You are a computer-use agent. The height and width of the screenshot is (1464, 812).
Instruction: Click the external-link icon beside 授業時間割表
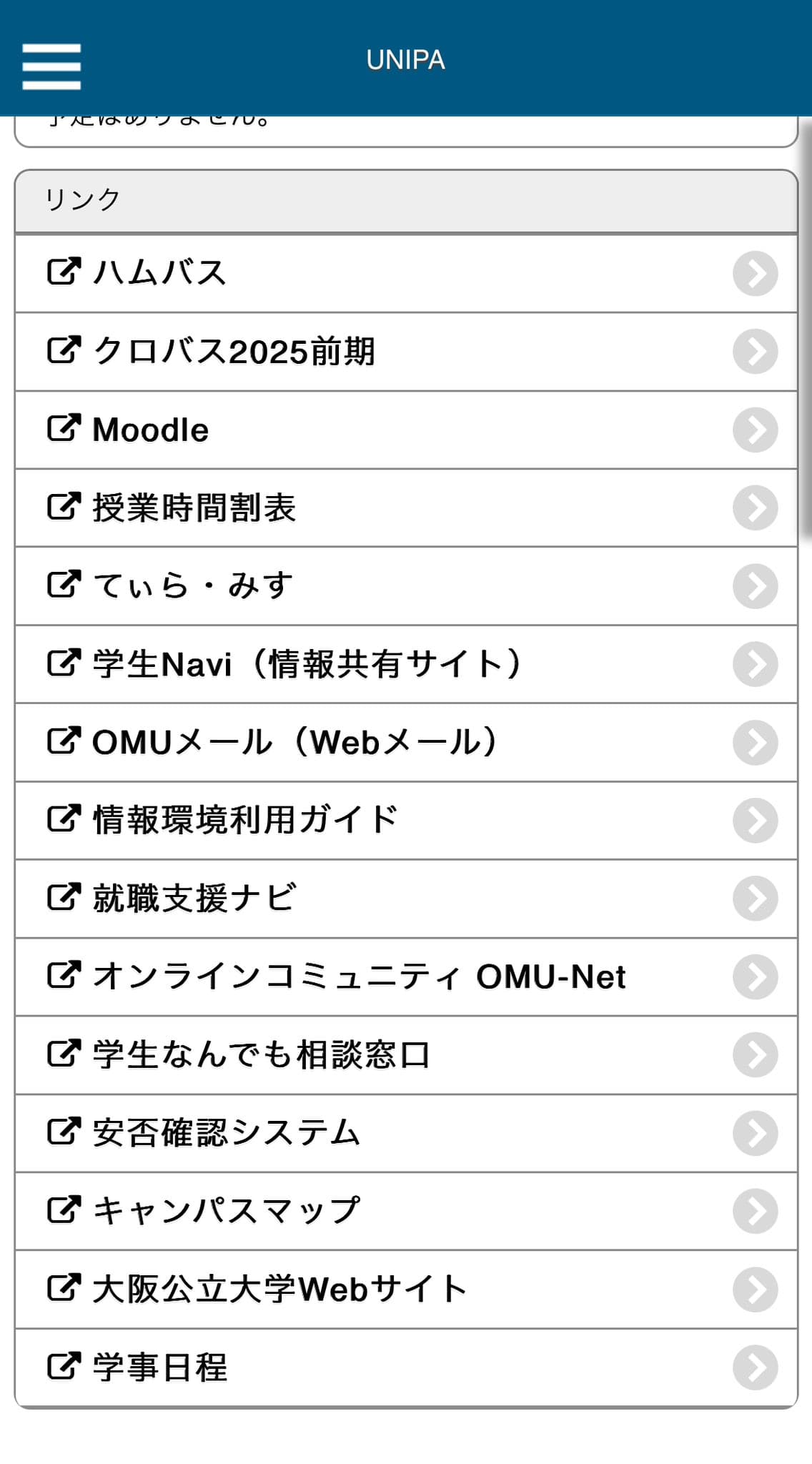click(63, 507)
